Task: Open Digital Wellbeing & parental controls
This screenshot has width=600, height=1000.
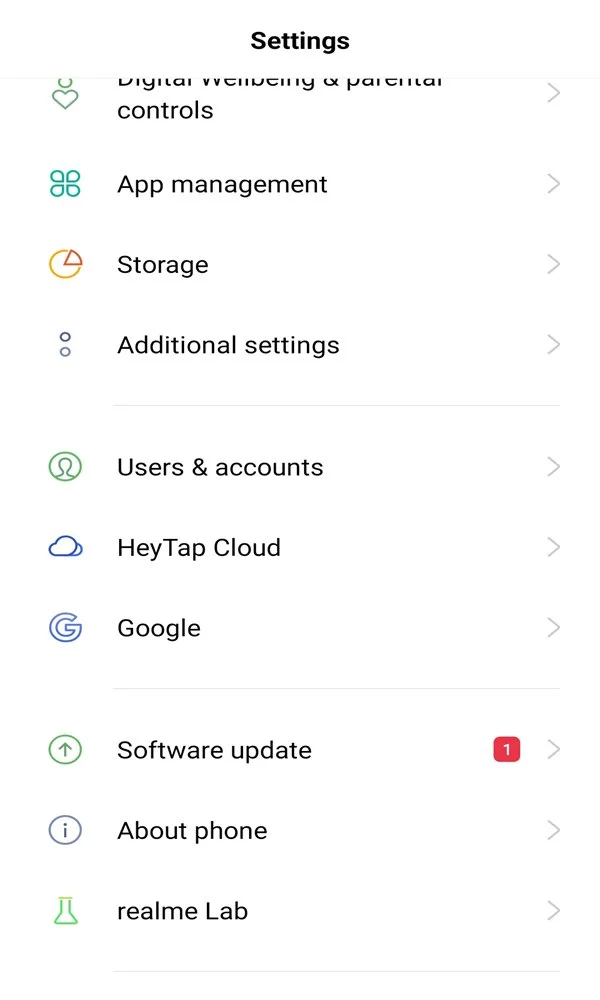Action: click(300, 103)
